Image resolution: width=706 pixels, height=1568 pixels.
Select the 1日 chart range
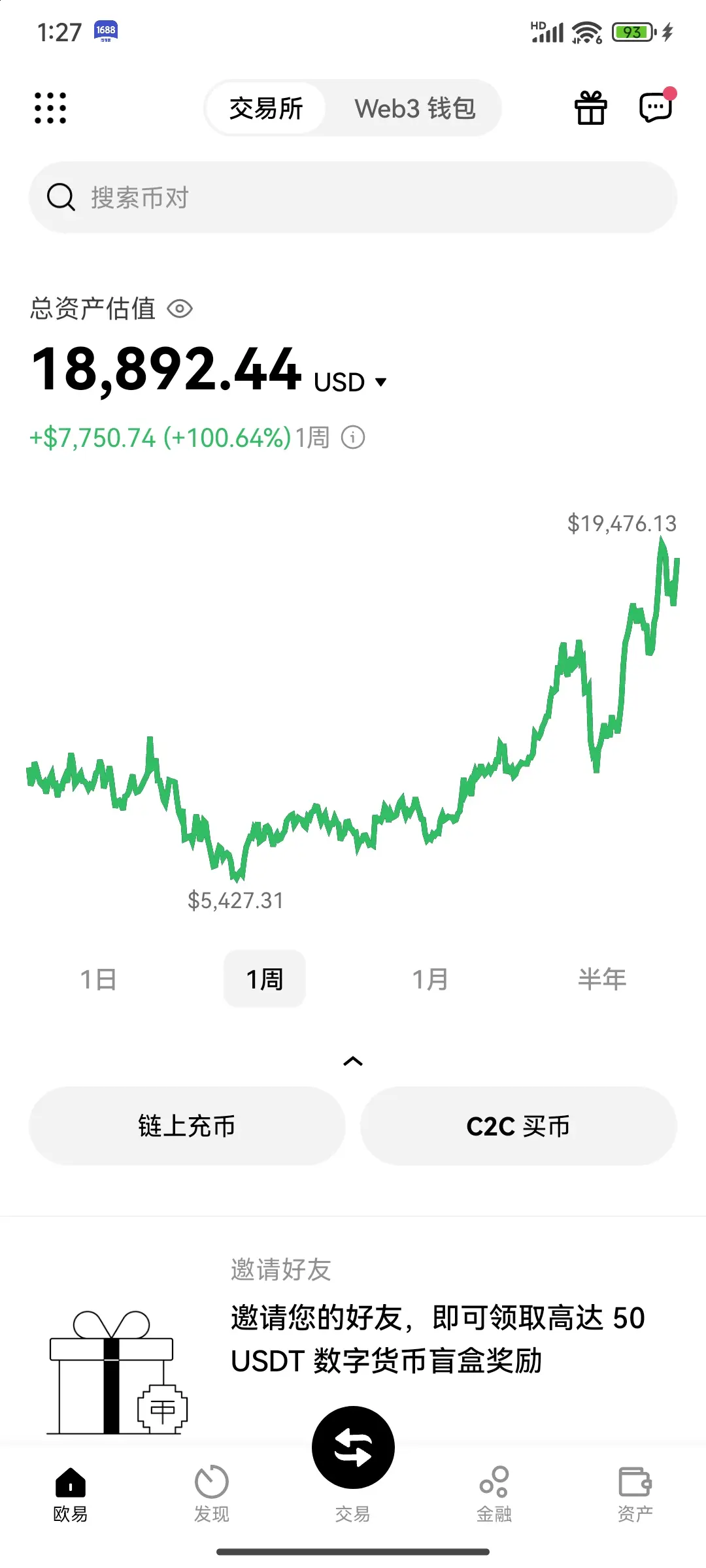(x=98, y=979)
